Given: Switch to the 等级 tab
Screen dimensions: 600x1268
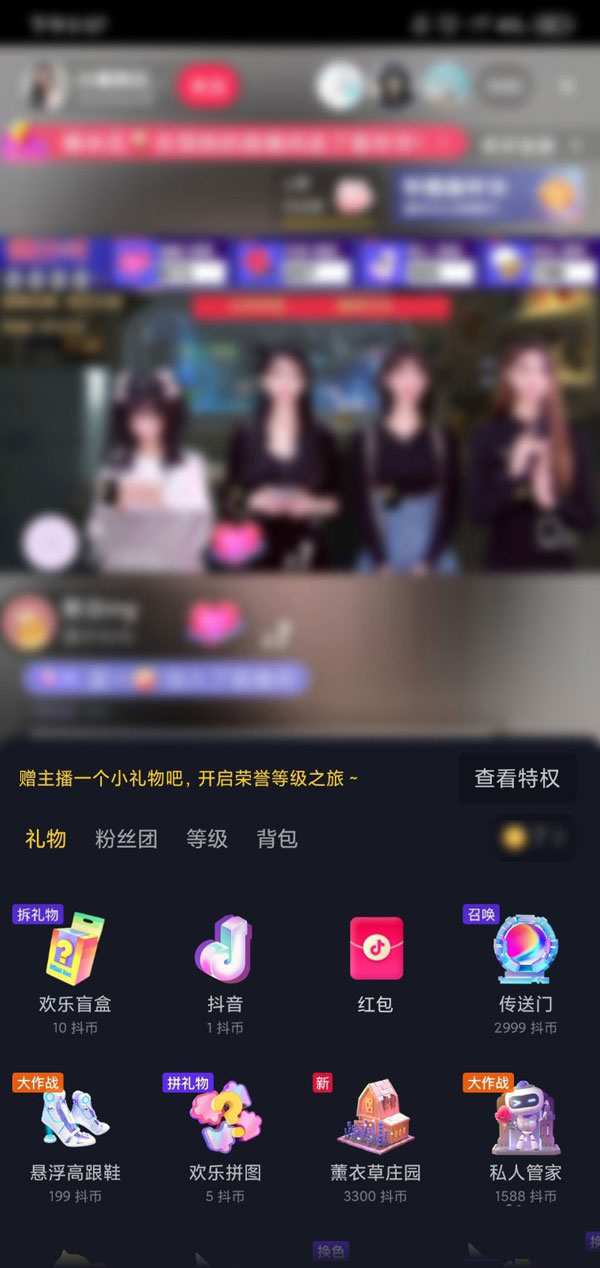Looking at the screenshot, I should pos(207,839).
